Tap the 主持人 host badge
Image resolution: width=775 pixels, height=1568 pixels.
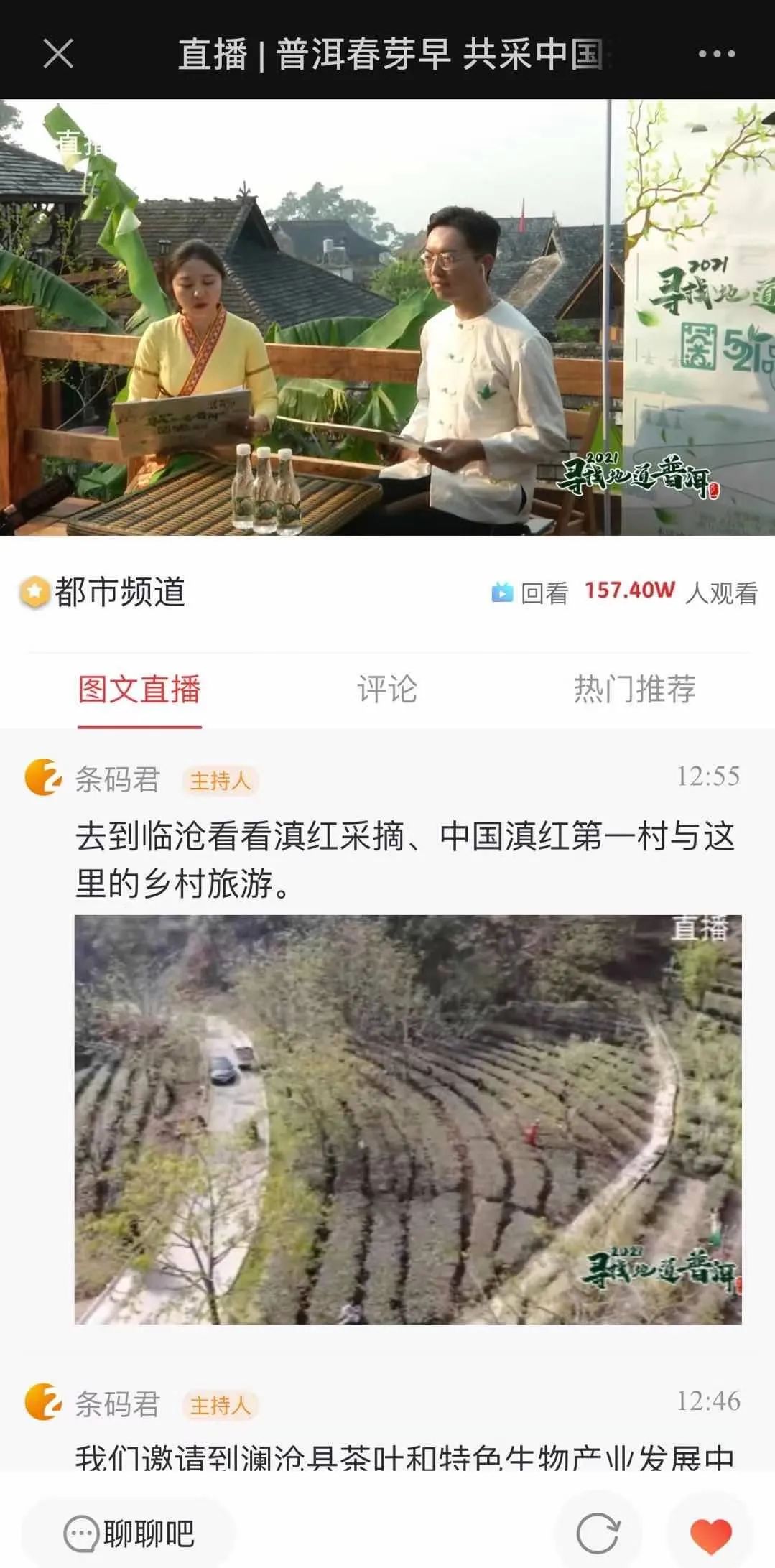click(x=219, y=781)
